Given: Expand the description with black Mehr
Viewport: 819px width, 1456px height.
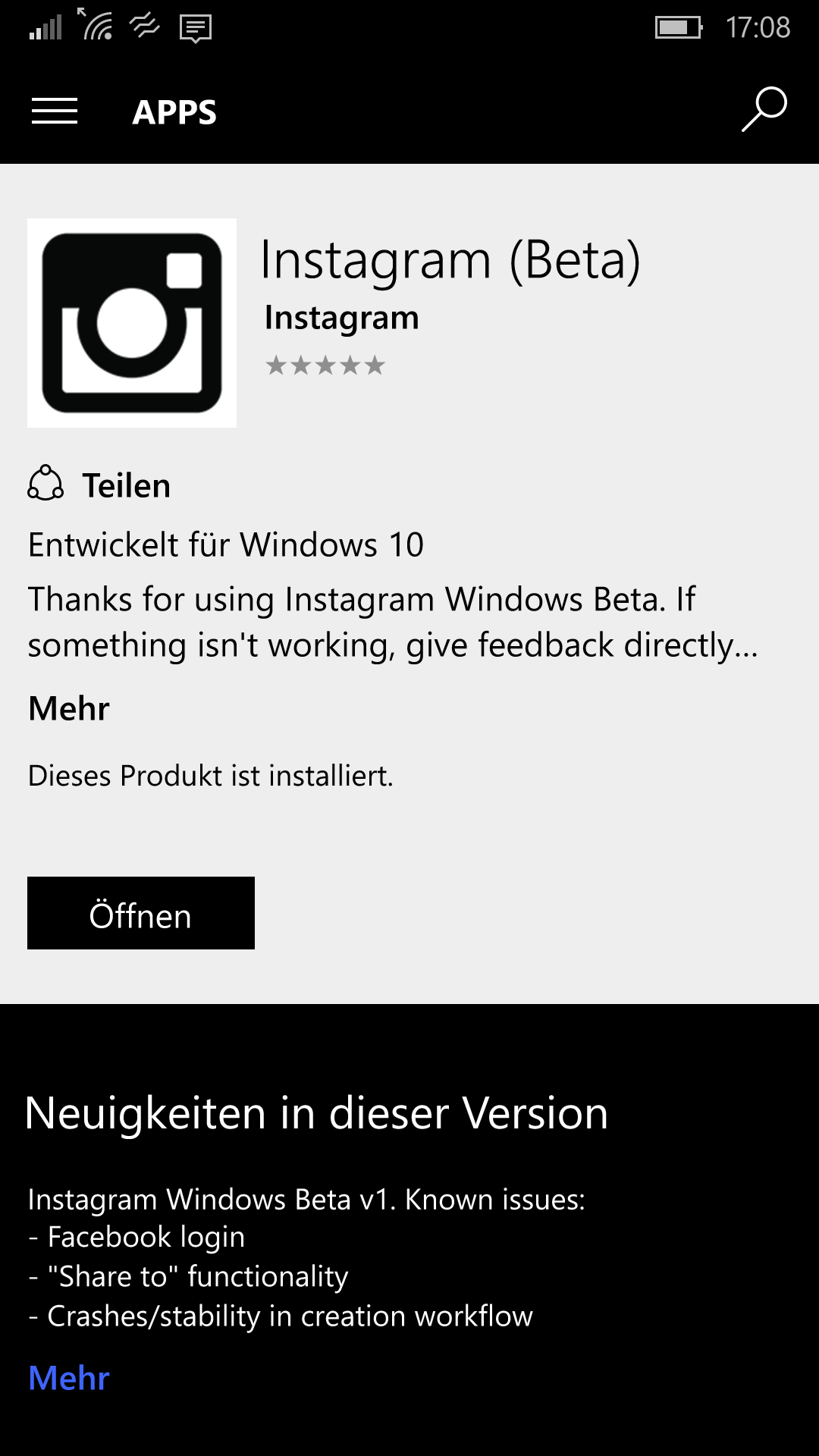Looking at the screenshot, I should (x=69, y=708).
